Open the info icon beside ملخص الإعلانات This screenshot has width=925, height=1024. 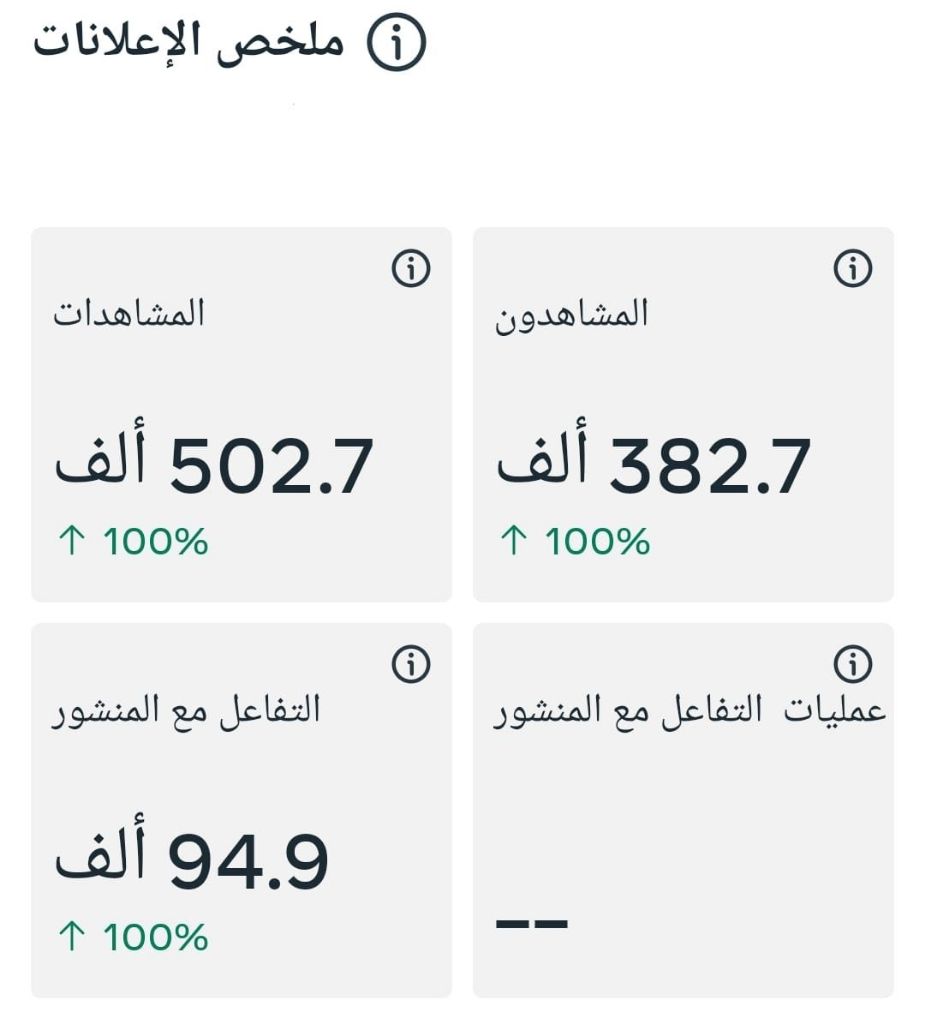(397, 42)
